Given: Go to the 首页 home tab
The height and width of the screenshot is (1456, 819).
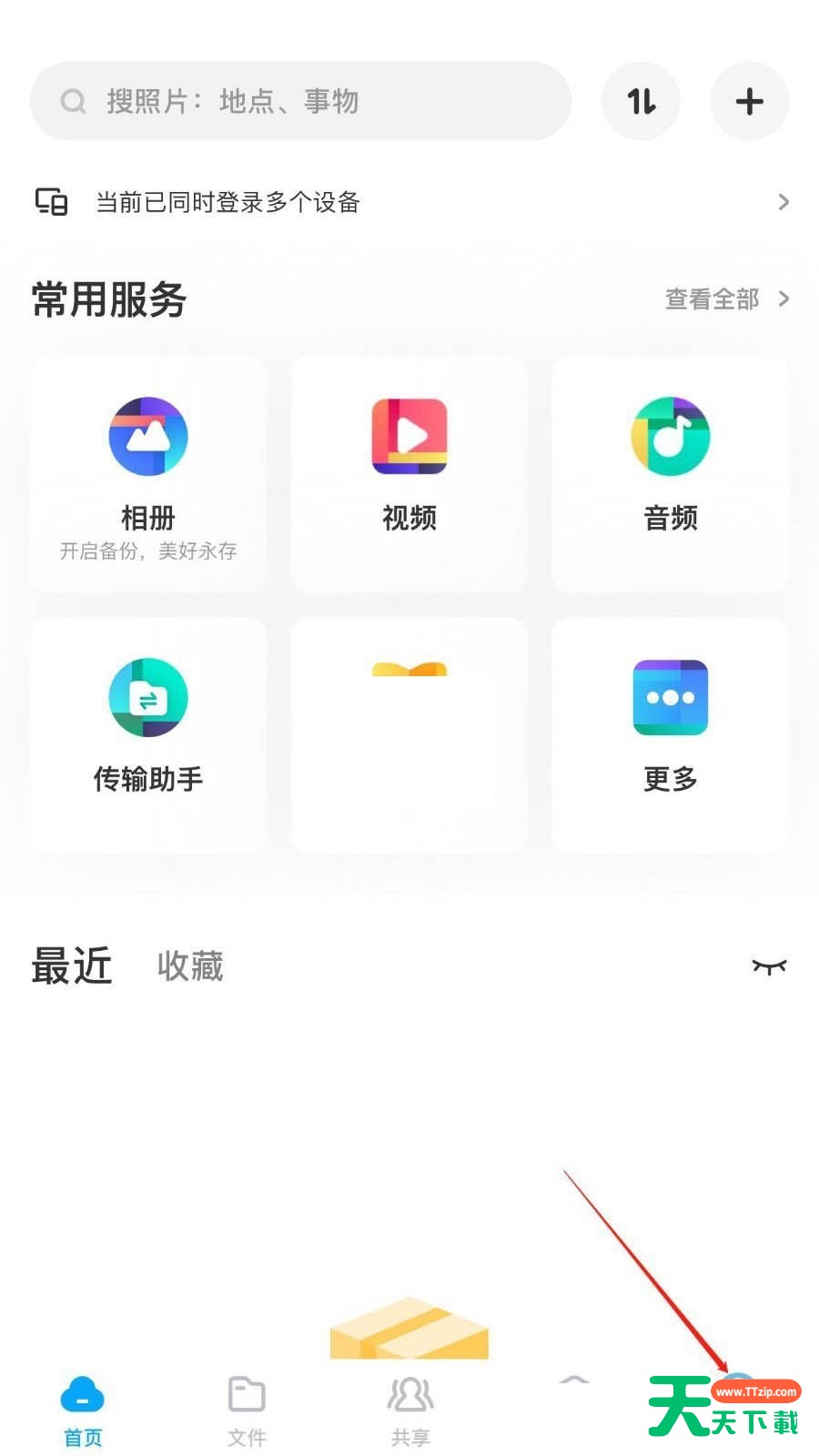Looking at the screenshot, I should (x=83, y=1410).
